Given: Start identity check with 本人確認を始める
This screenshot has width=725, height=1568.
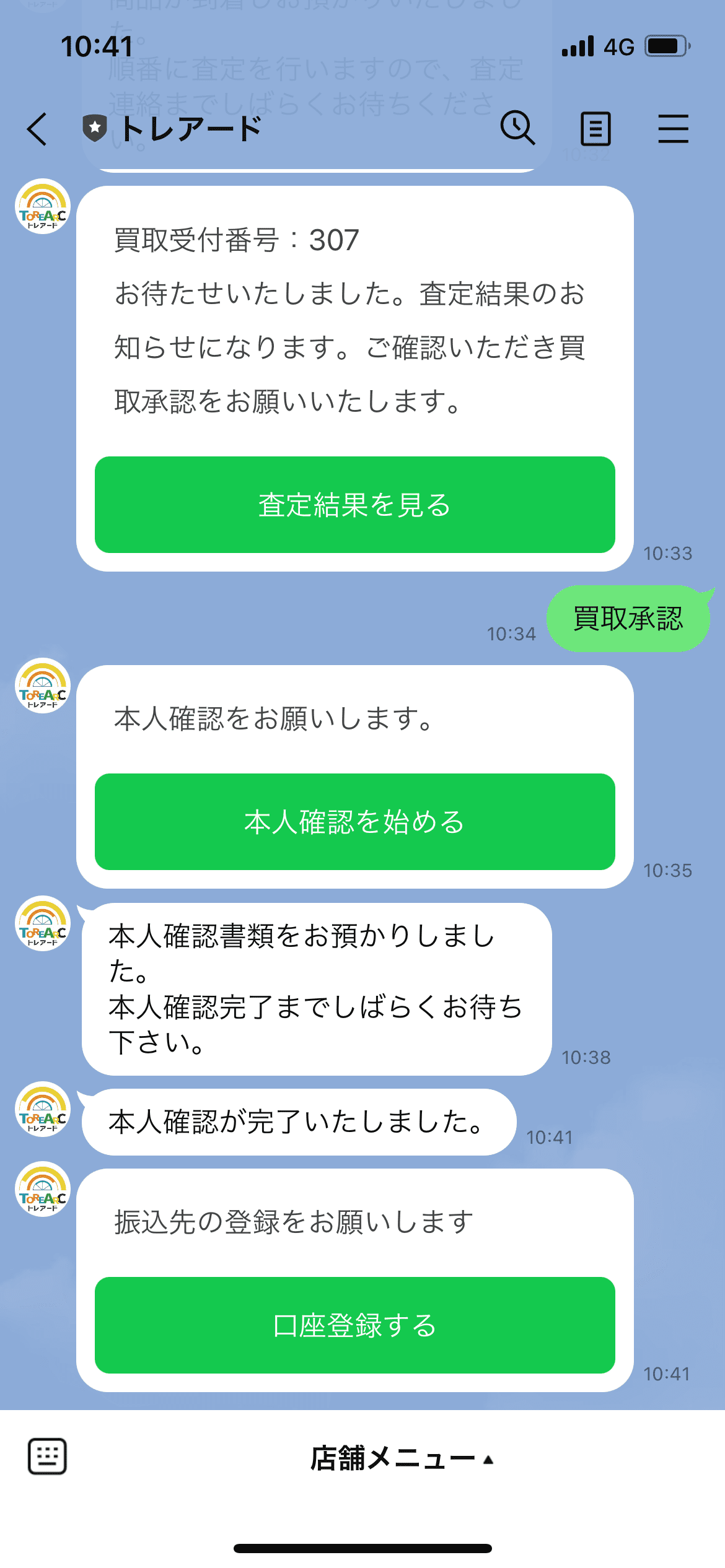Looking at the screenshot, I should [355, 822].
